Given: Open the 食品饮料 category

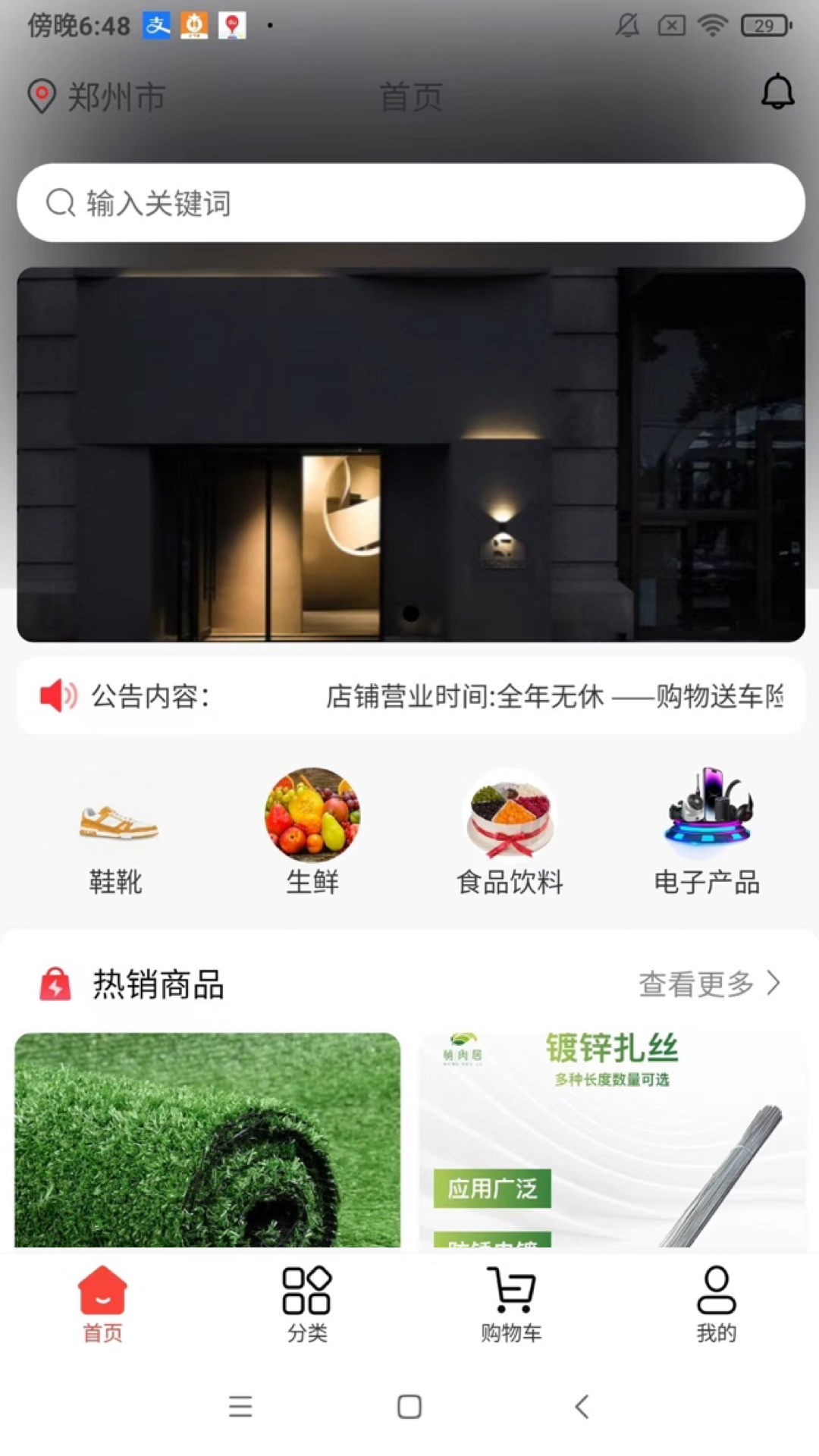Looking at the screenshot, I should click(x=510, y=815).
